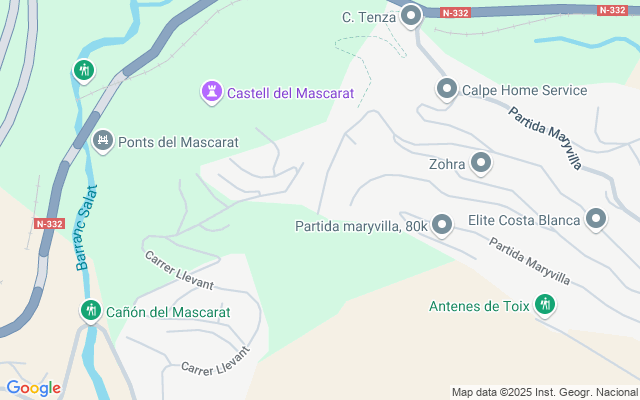
Task: Open the Ponts del Mascarat pin
Action: pos(102,141)
